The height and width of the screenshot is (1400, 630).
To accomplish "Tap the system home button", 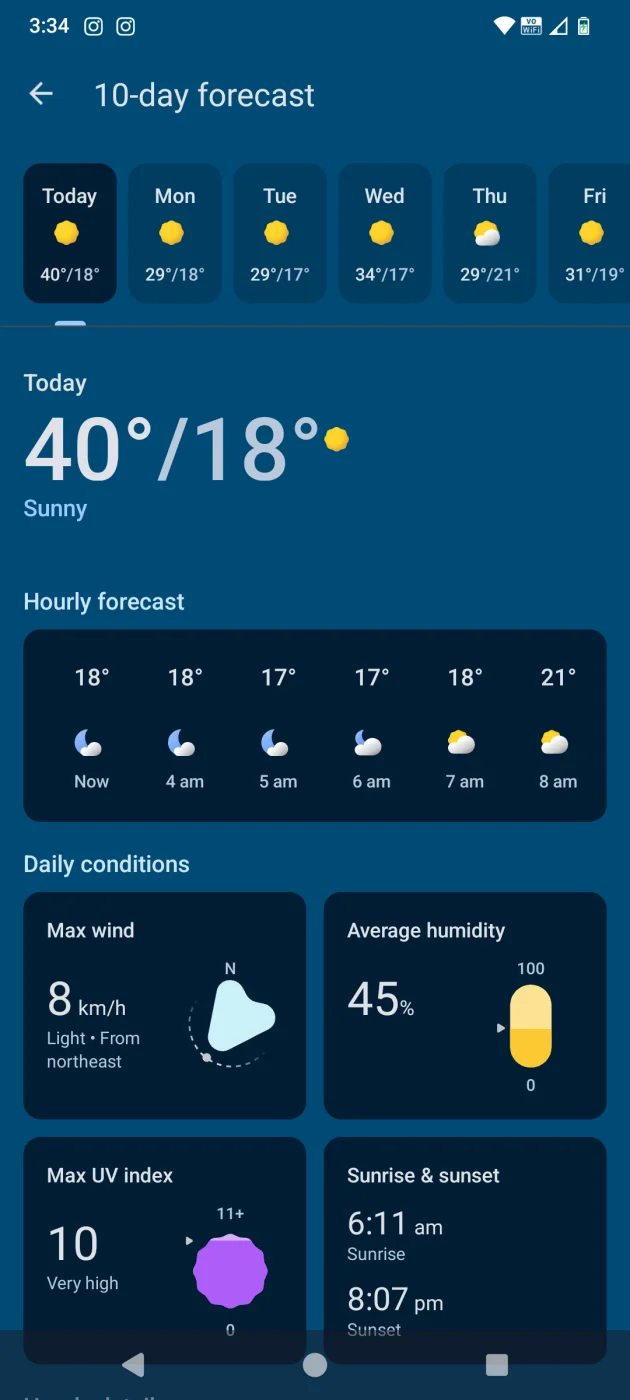I will point(315,1365).
